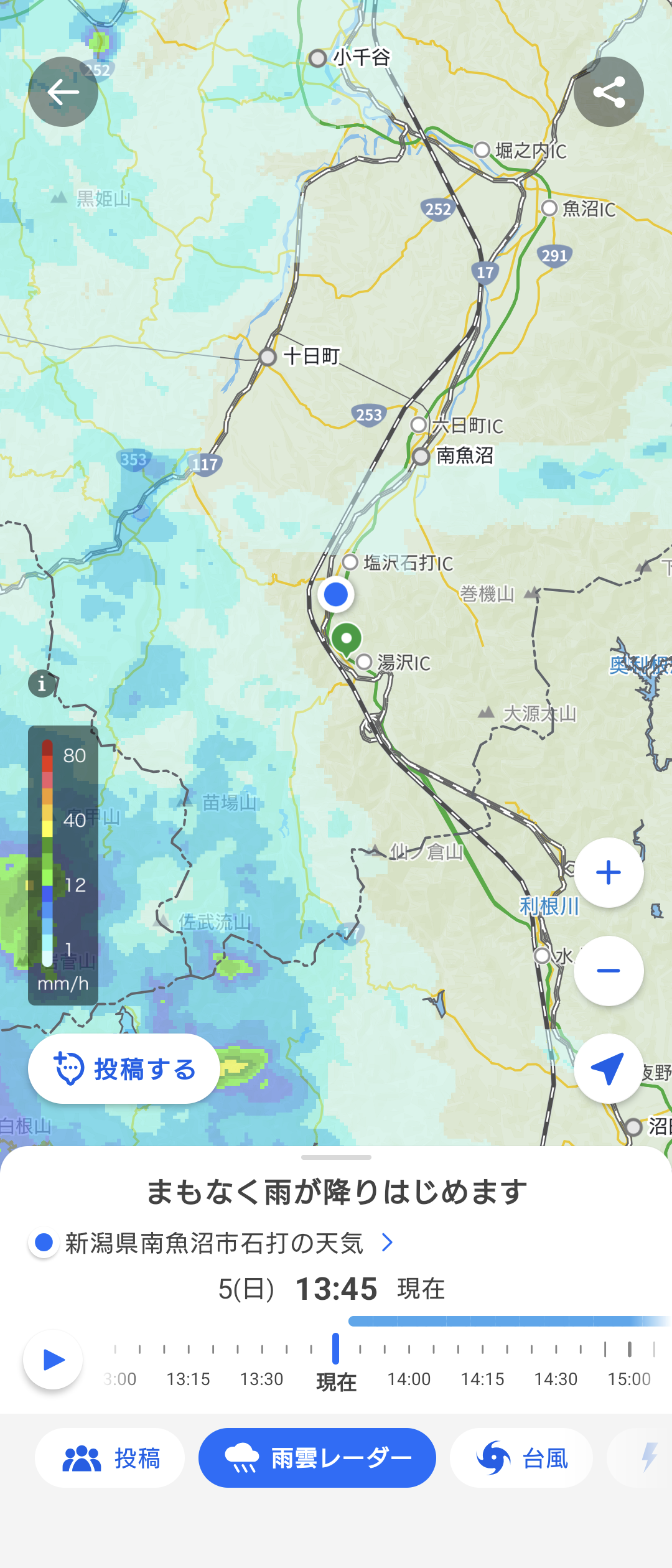Screen dimensions: 672x1568
Task: Go back using the arrow button
Action: (x=63, y=92)
